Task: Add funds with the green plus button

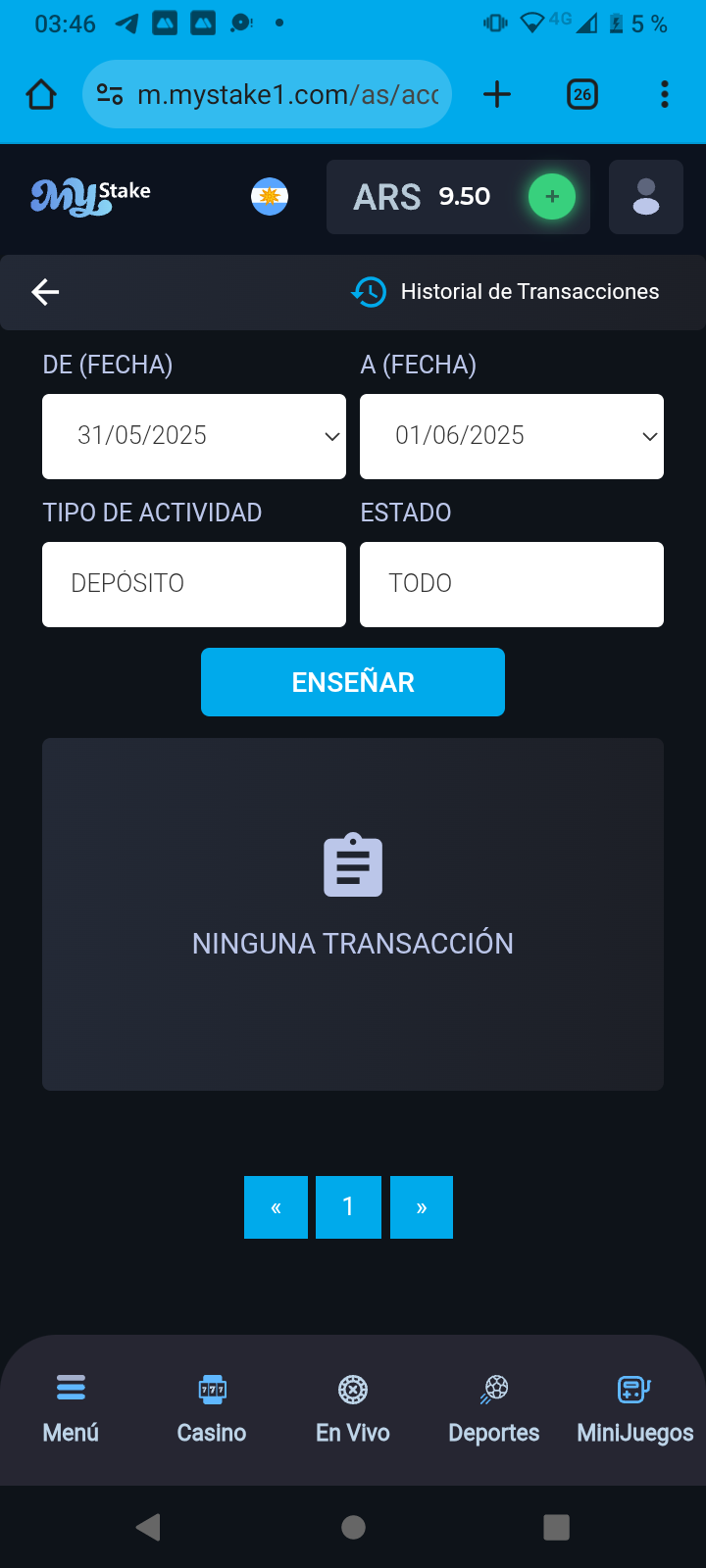Action: pyautogui.click(x=552, y=197)
